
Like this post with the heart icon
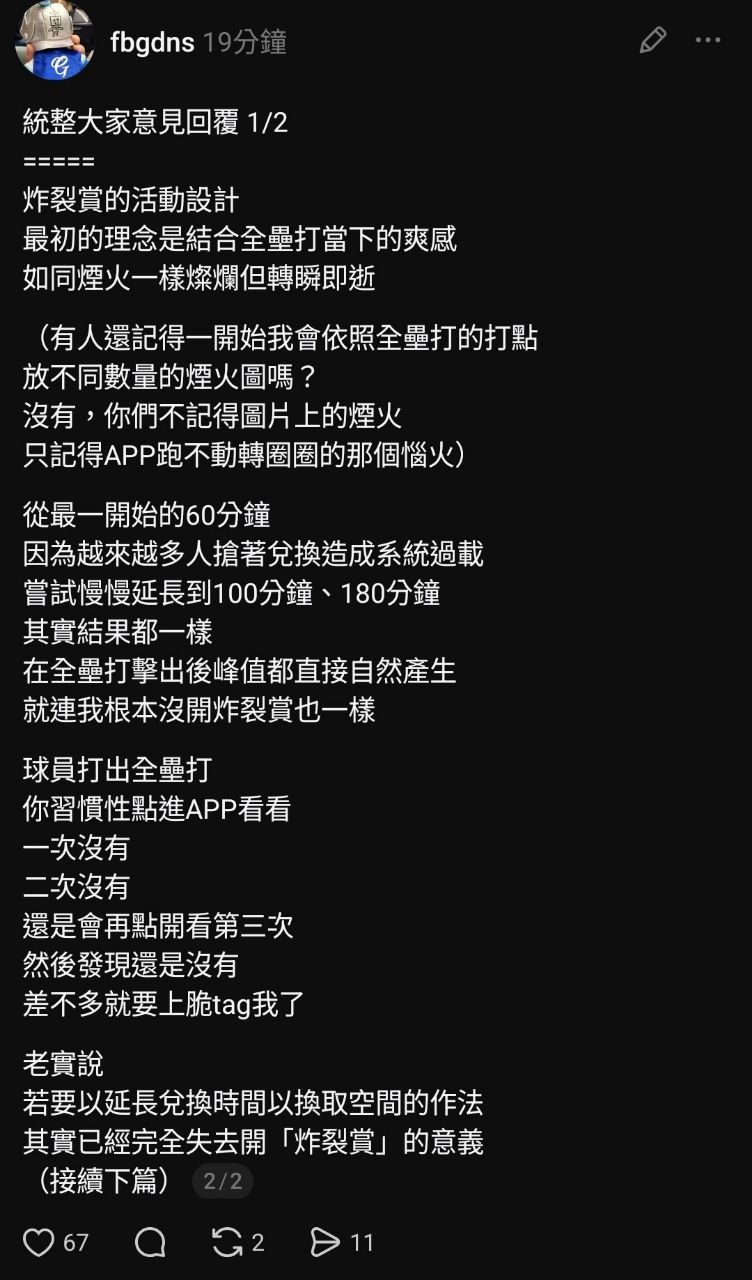pyautogui.click(x=39, y=1242)
